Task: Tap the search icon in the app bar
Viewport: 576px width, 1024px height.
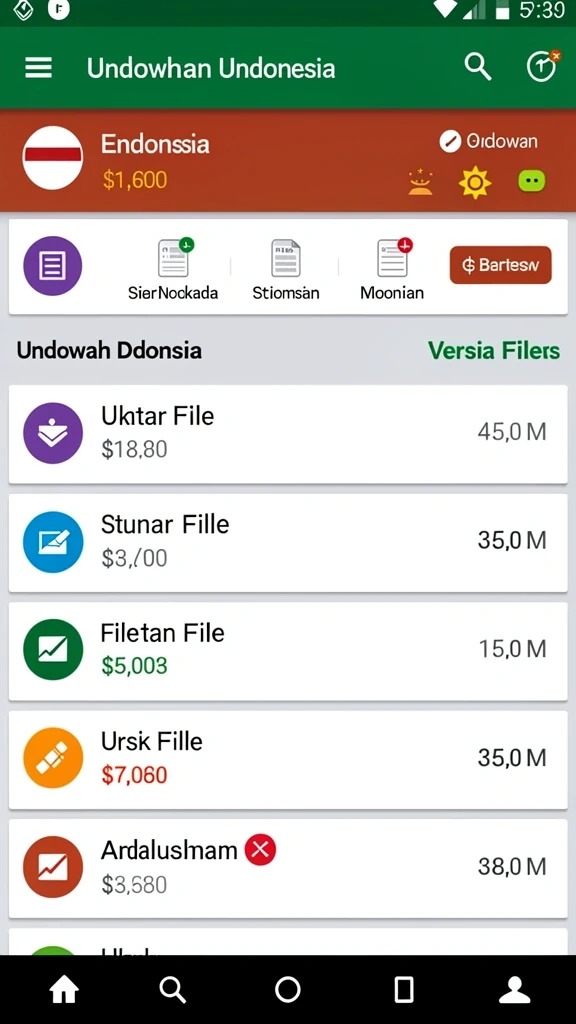Action: [x=478, y=67]
